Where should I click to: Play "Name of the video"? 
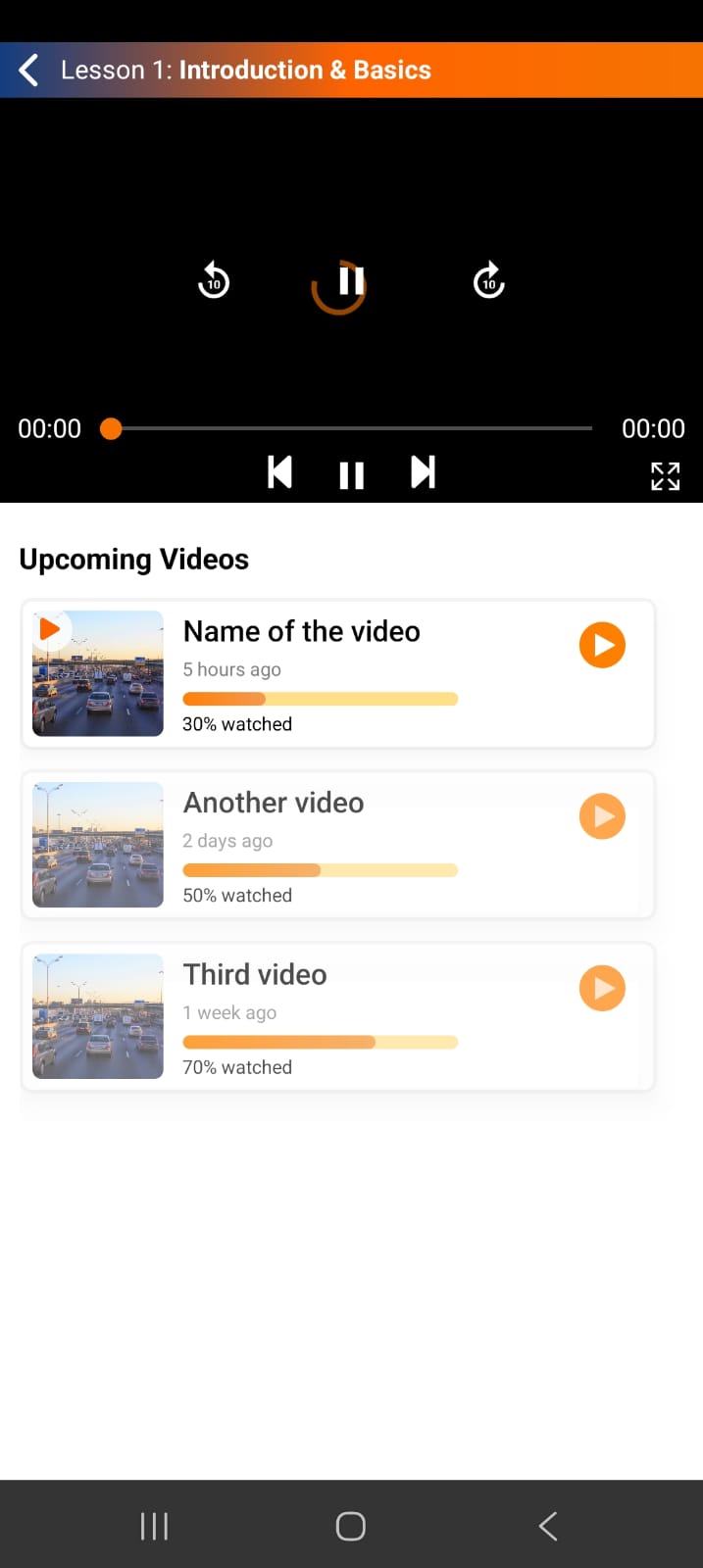coord(602,646)
